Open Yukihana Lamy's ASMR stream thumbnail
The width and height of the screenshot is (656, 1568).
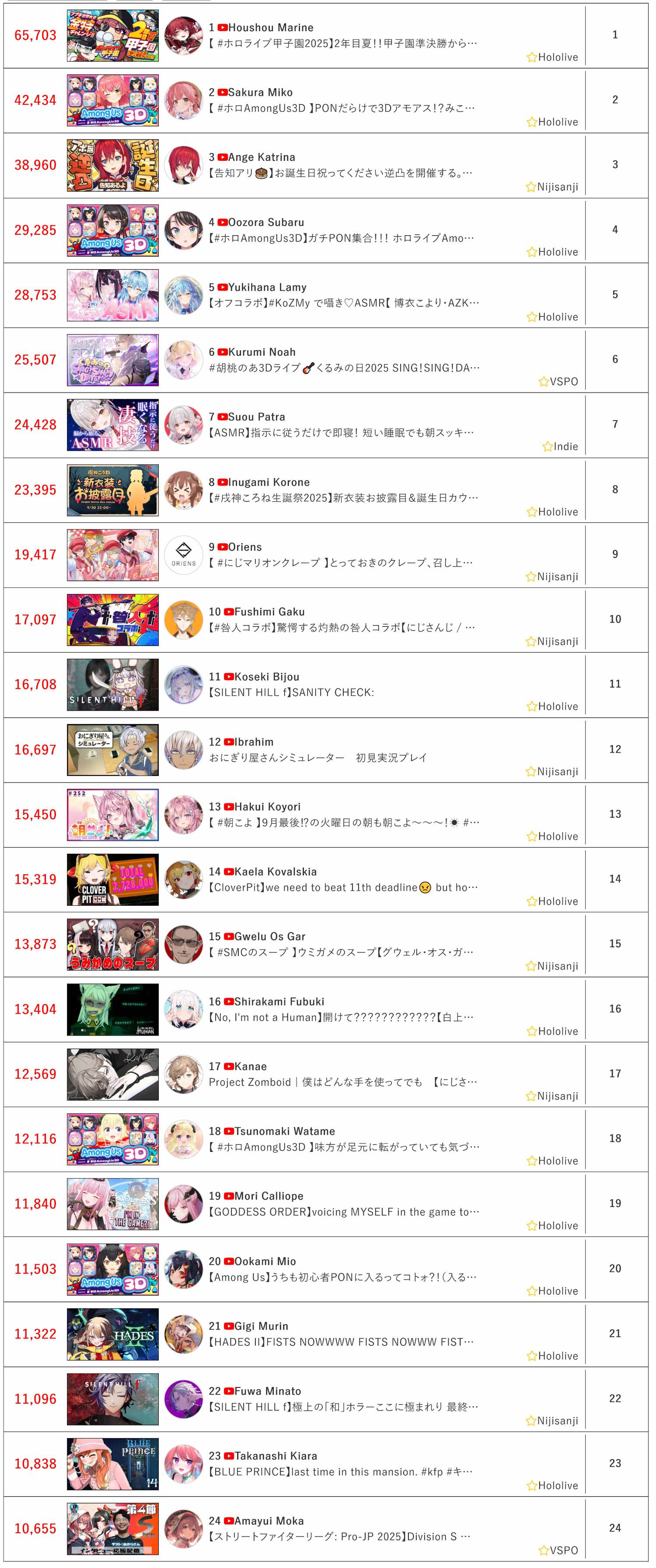pos(113,295)
